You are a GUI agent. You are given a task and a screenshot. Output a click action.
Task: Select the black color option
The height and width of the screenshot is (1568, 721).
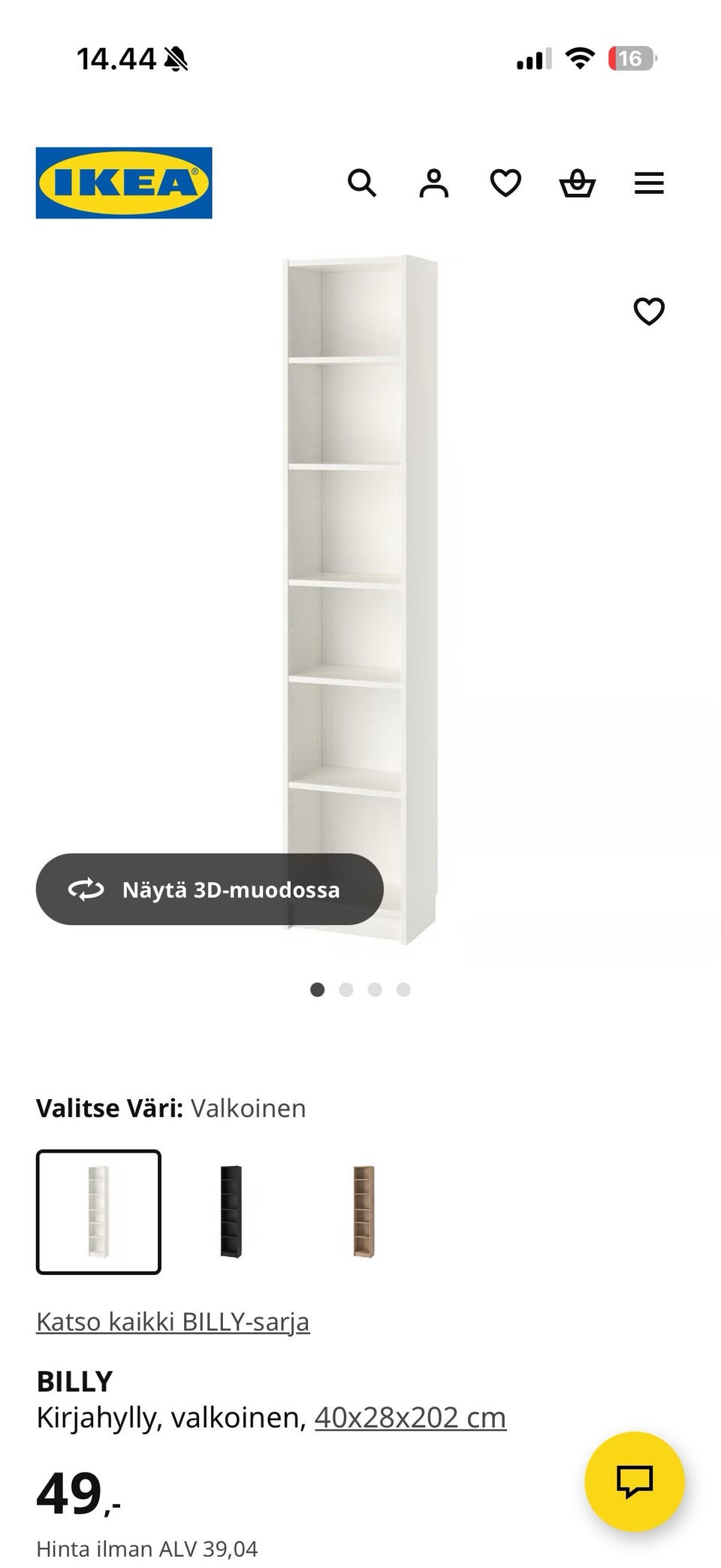[231, 1212]
